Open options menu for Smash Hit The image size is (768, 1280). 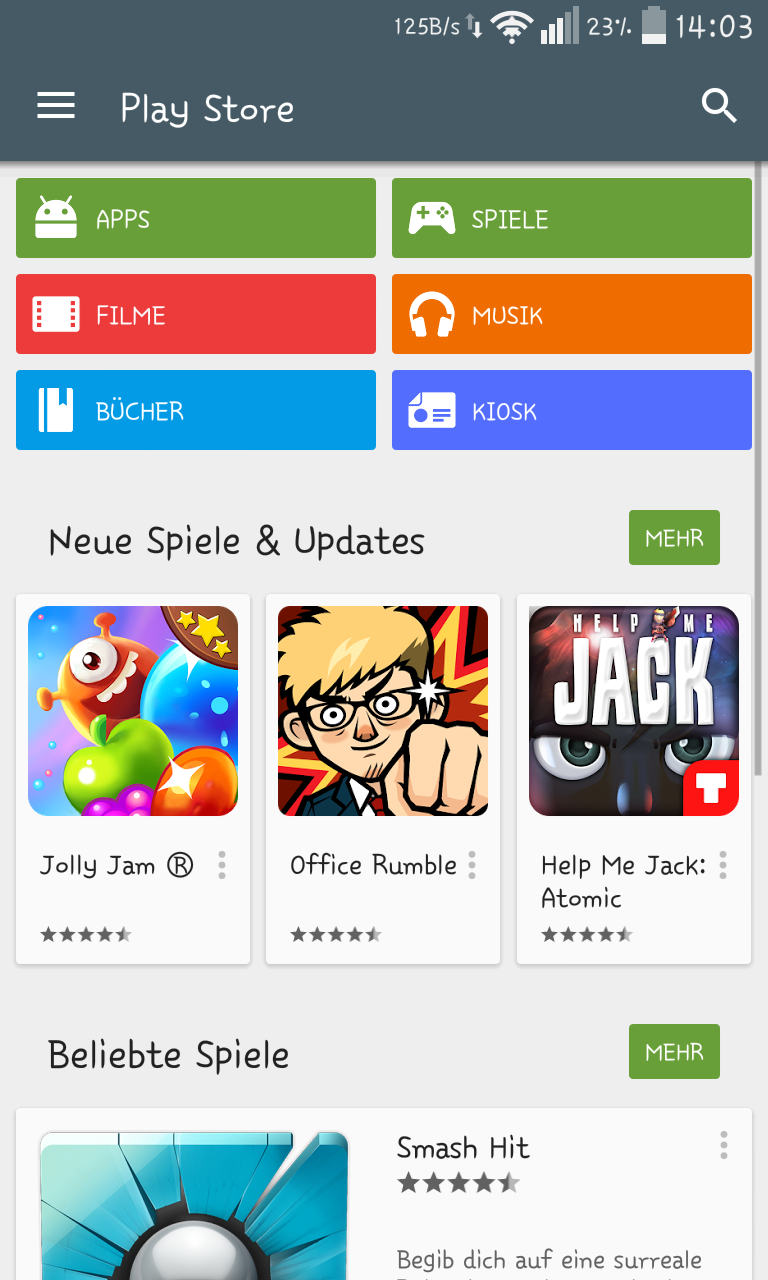pyautogui.click(x=723, y=1146)
